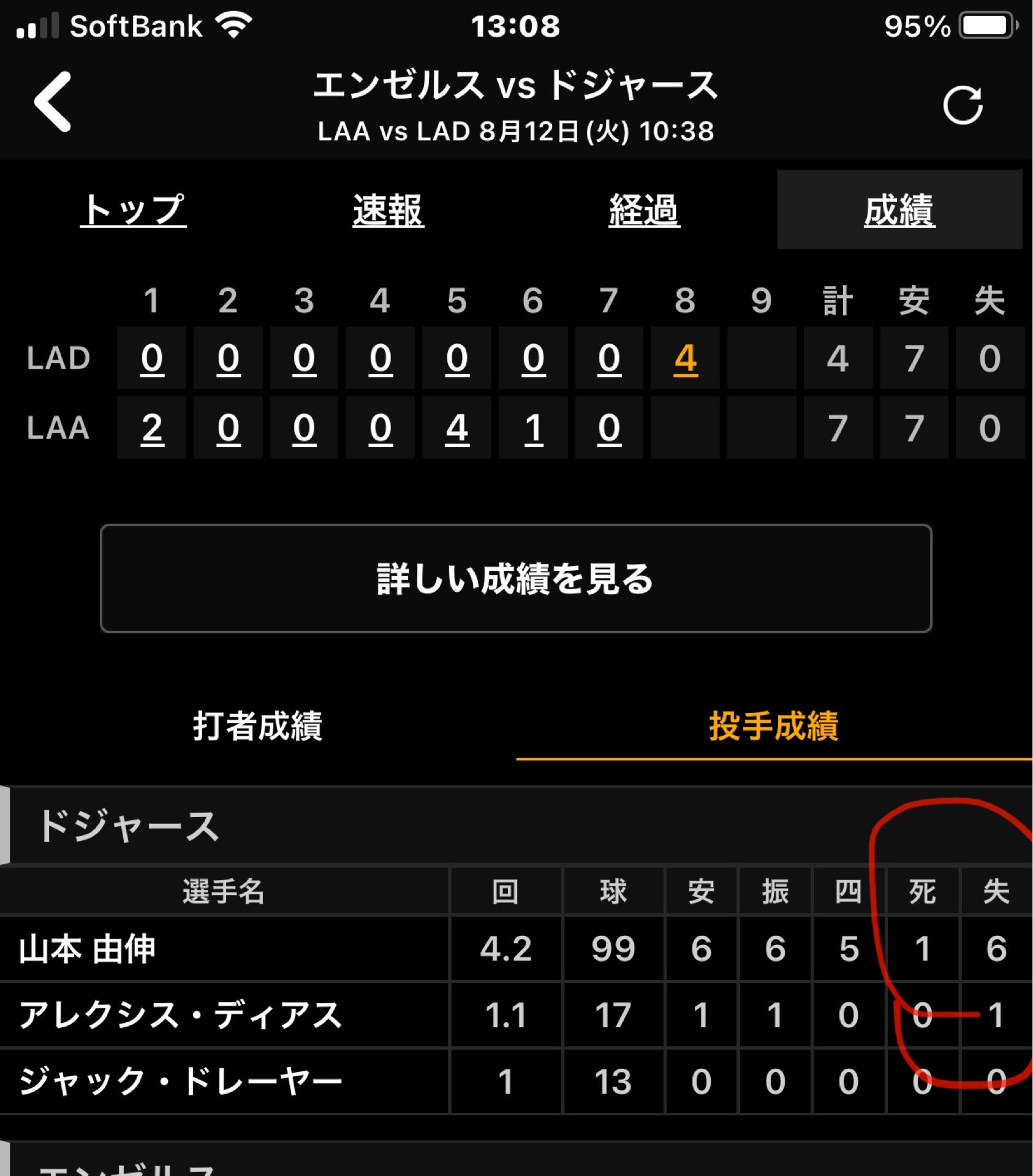Image resolution: width=1033 pixels, height=1176 pixels.
Task: Switch to the トップ tab
Action: pos(133,210)
